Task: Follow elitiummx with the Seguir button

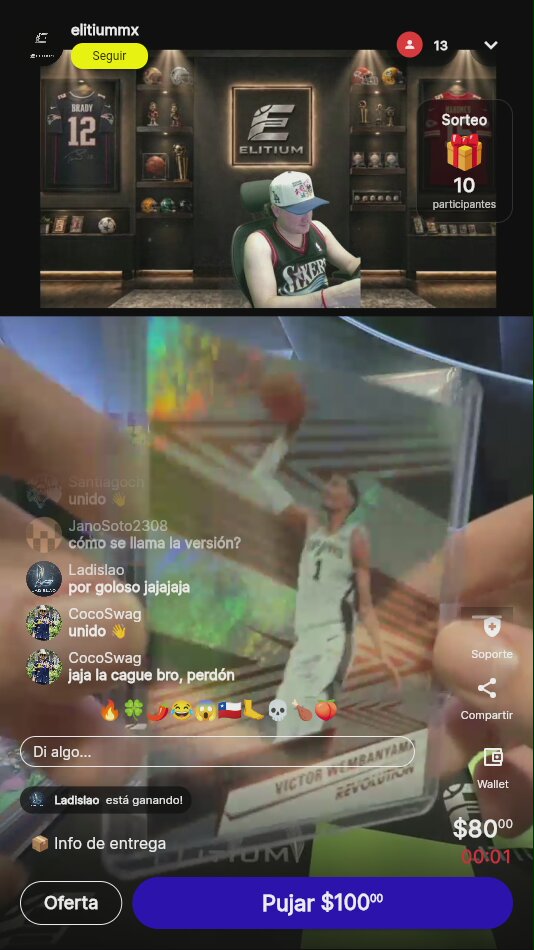Action: point(109,56)
